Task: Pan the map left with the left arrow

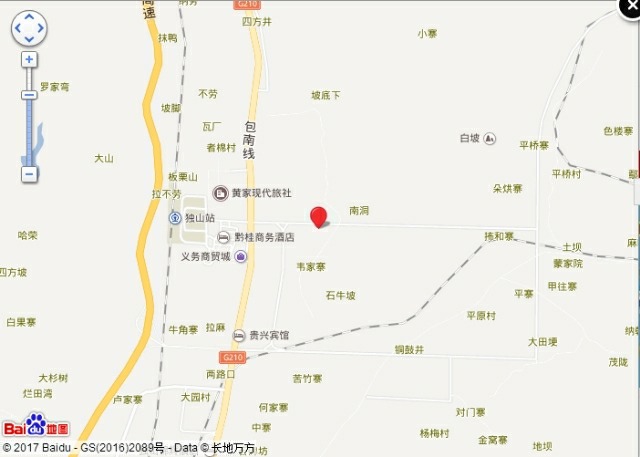Action: (x=17, y=29)
